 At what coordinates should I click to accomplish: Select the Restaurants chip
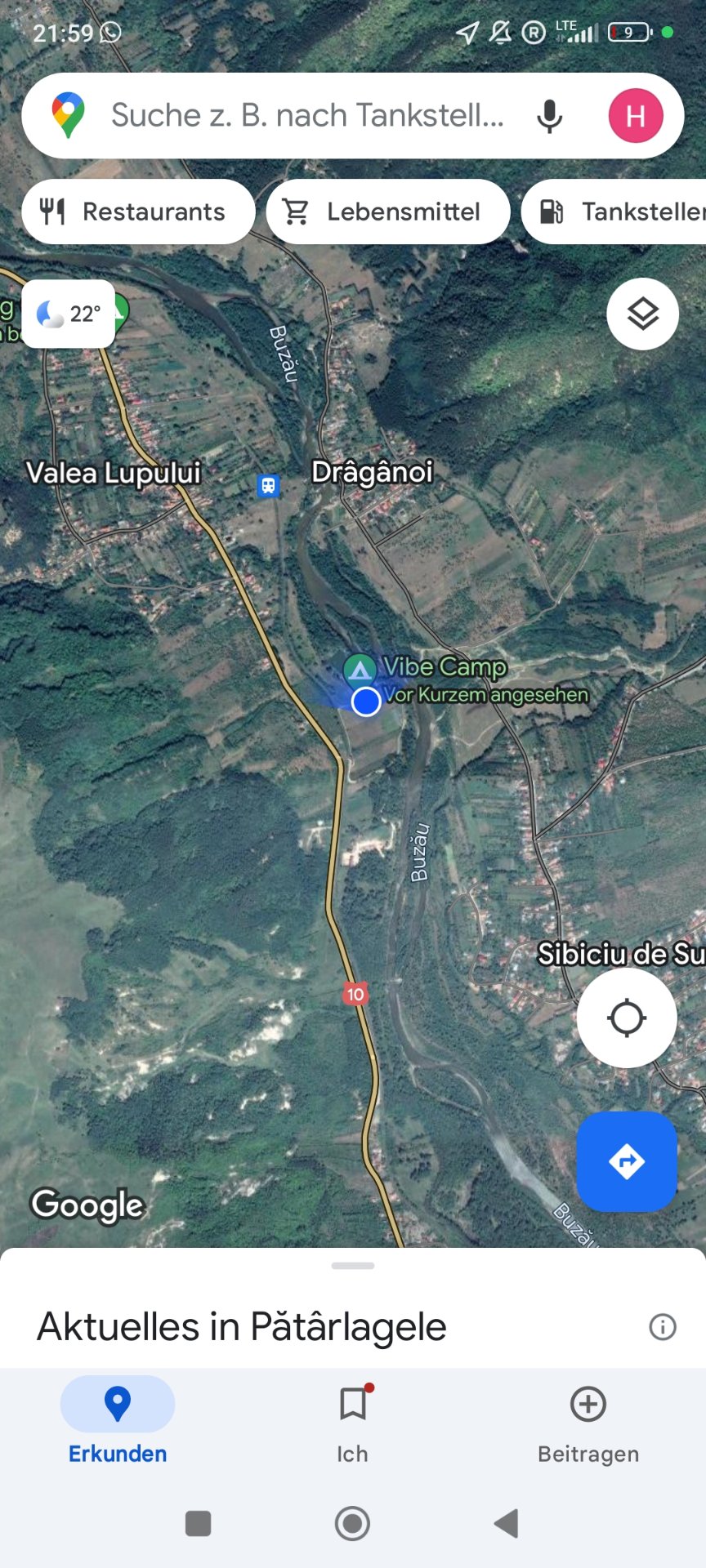coord(137,212)
